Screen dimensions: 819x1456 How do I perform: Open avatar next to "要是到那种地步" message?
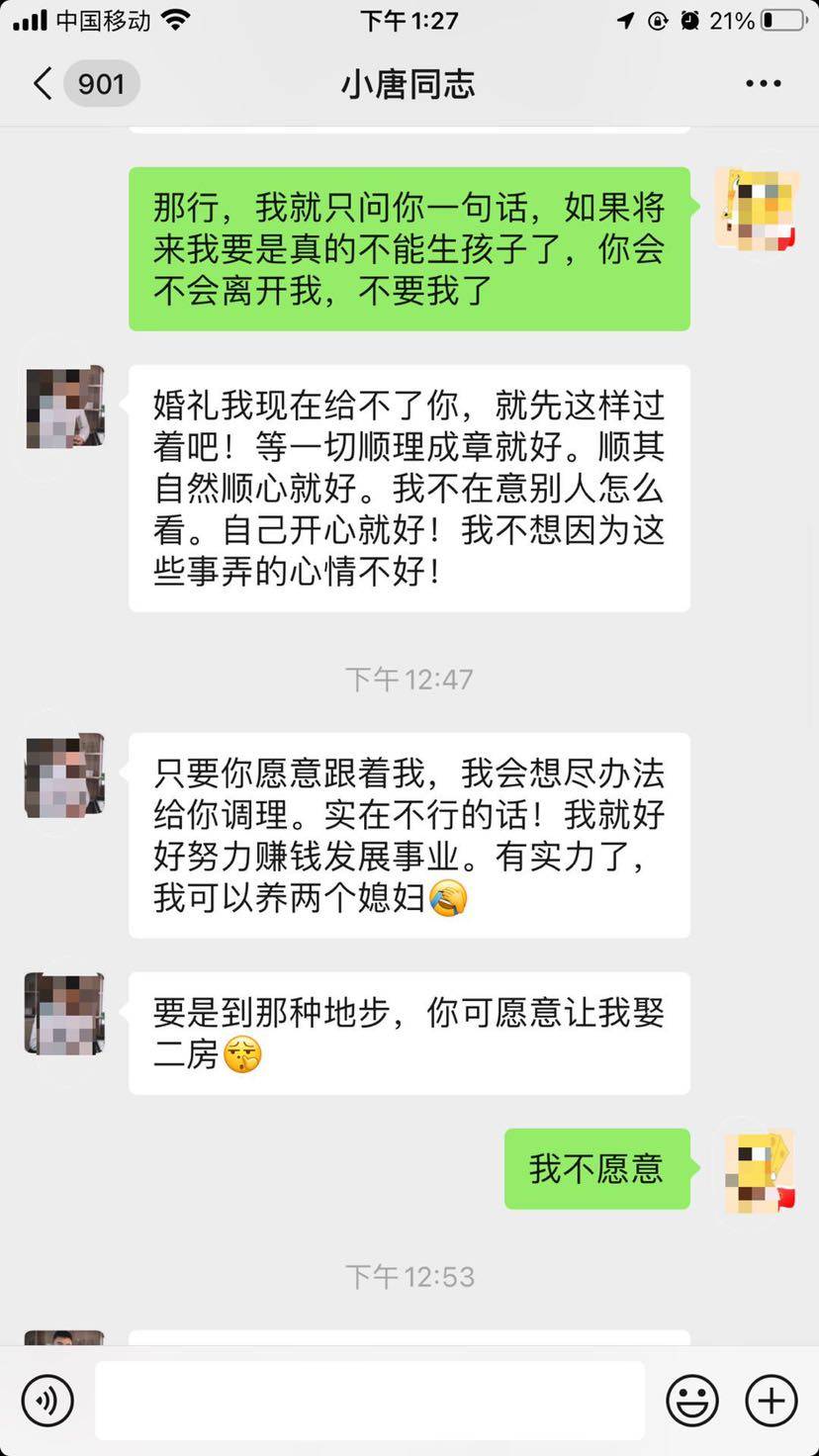[64, 1014]
